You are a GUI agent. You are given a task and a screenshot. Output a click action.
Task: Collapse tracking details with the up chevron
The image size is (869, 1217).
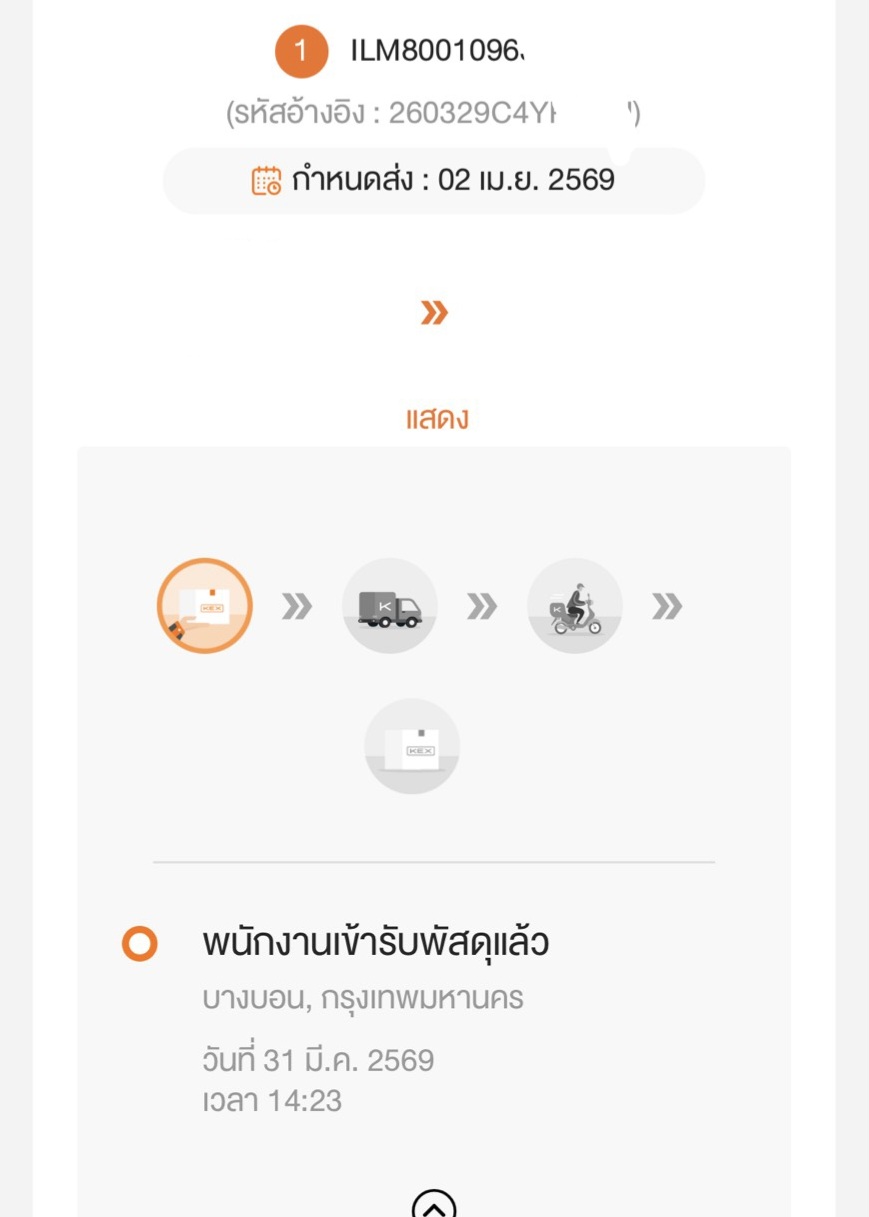pyautogui.click(x=434, y=1203)
